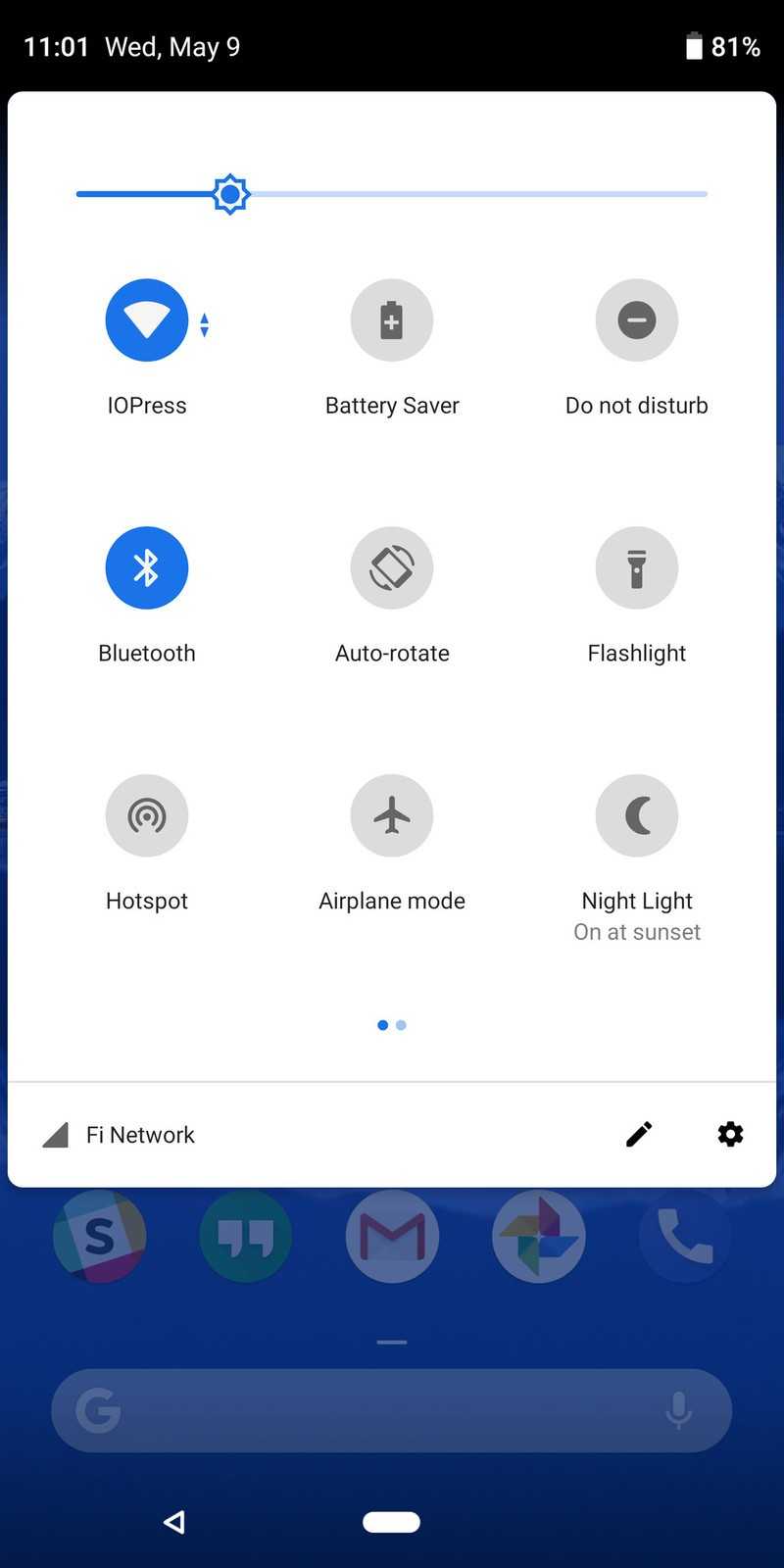Tap the home pill button

392,1521
